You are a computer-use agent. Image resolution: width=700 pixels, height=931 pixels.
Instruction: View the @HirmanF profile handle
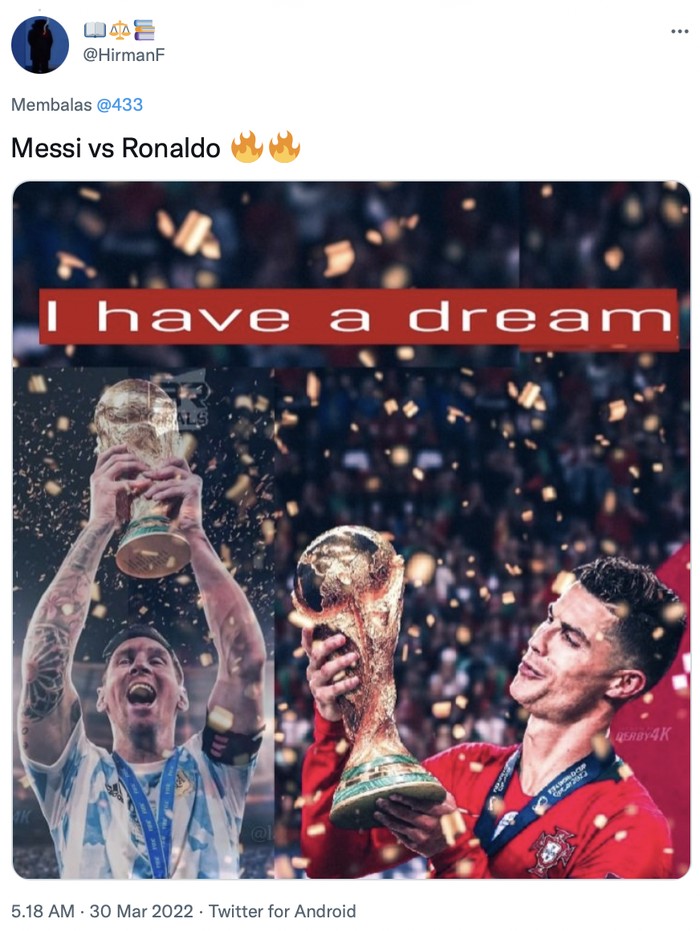coord(123,55)
